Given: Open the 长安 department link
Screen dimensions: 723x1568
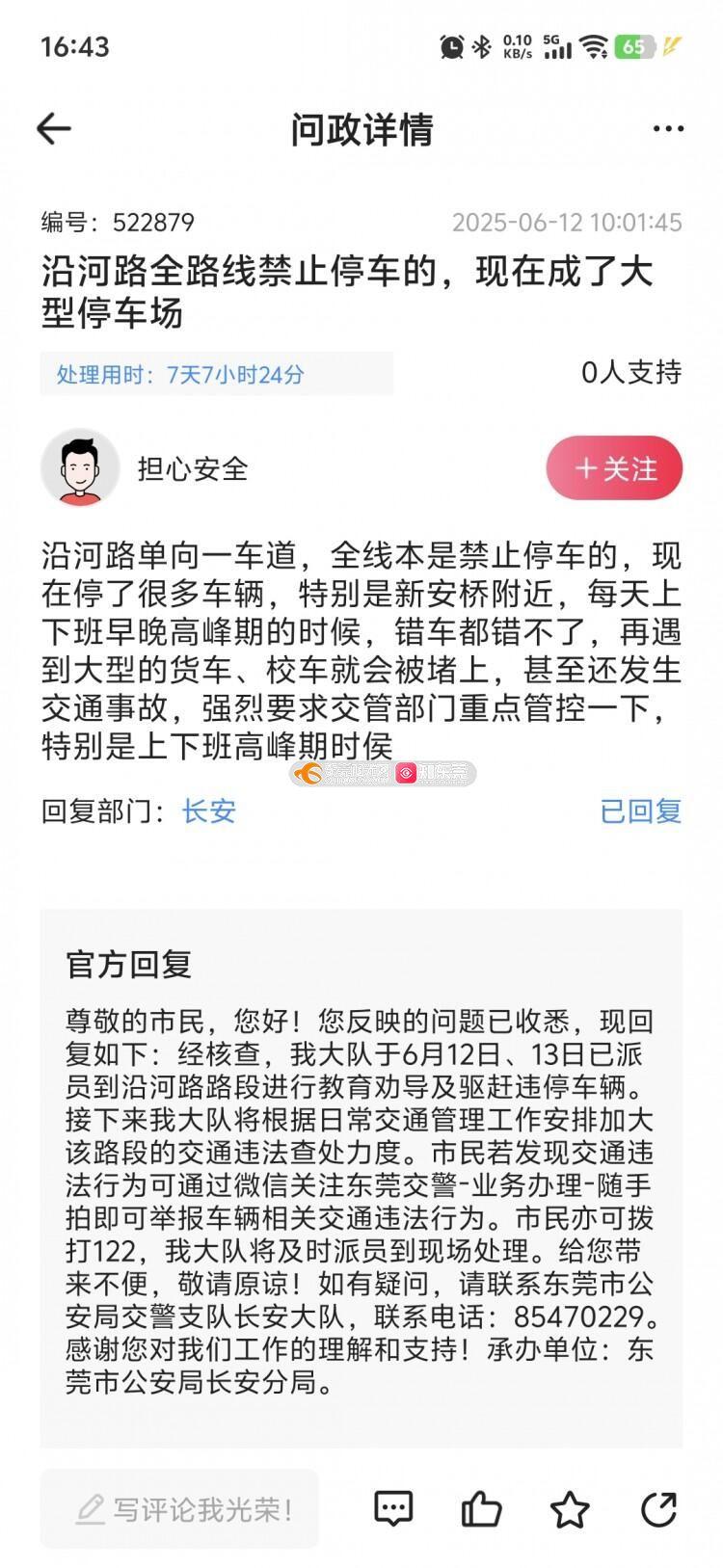Looking at the screenshot, I should click(x=208, y=811).
